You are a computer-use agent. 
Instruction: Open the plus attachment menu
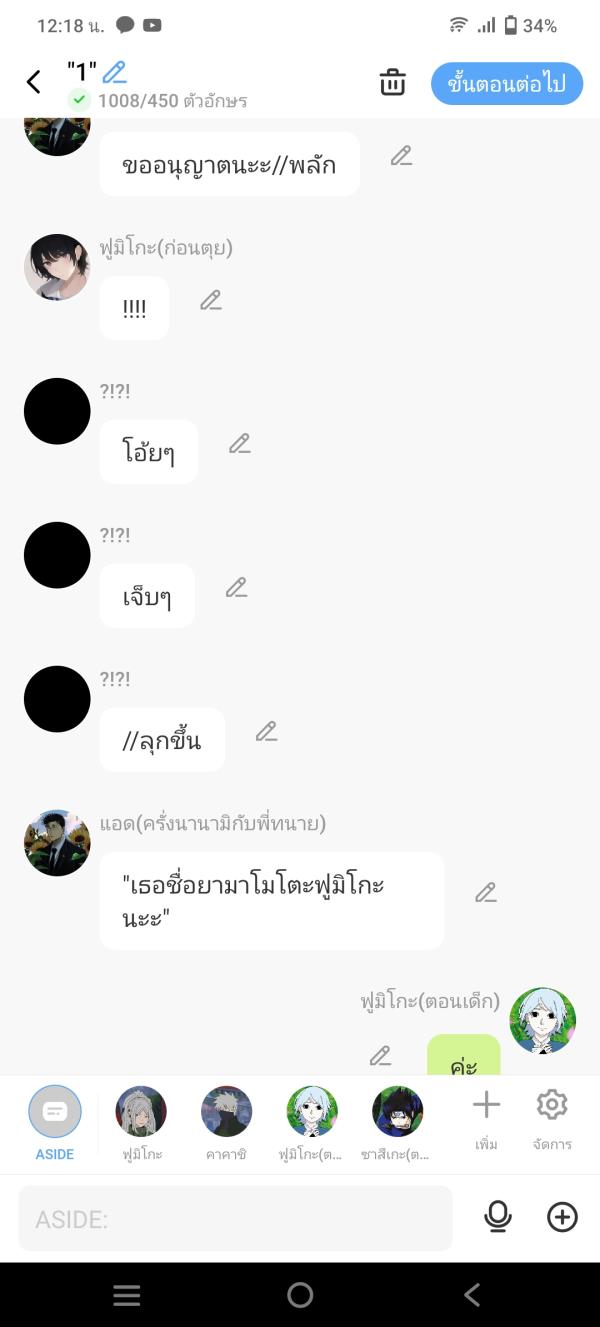[x=562, y=1217]
